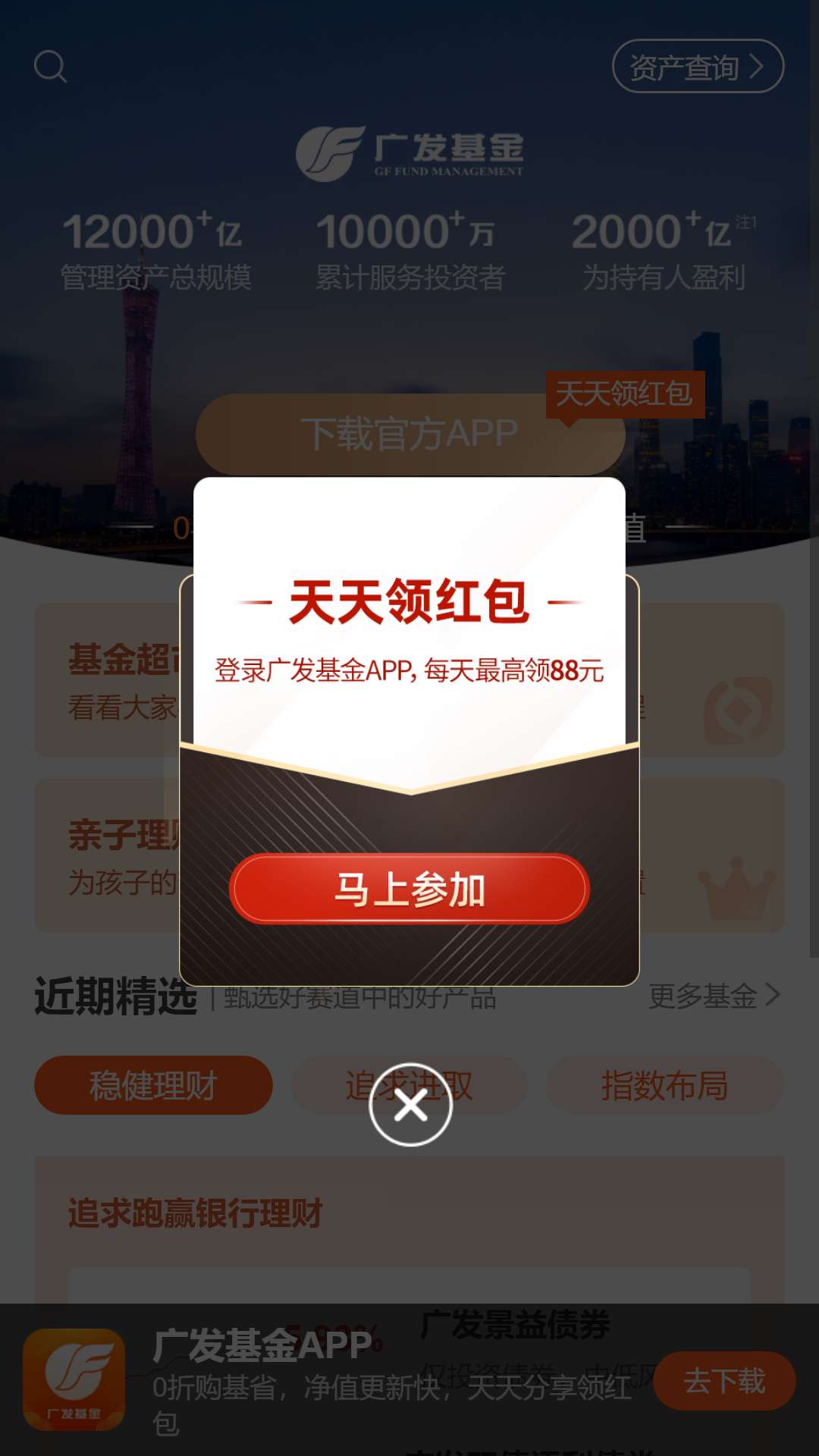Open 资产查询

[x=697, y=67]
